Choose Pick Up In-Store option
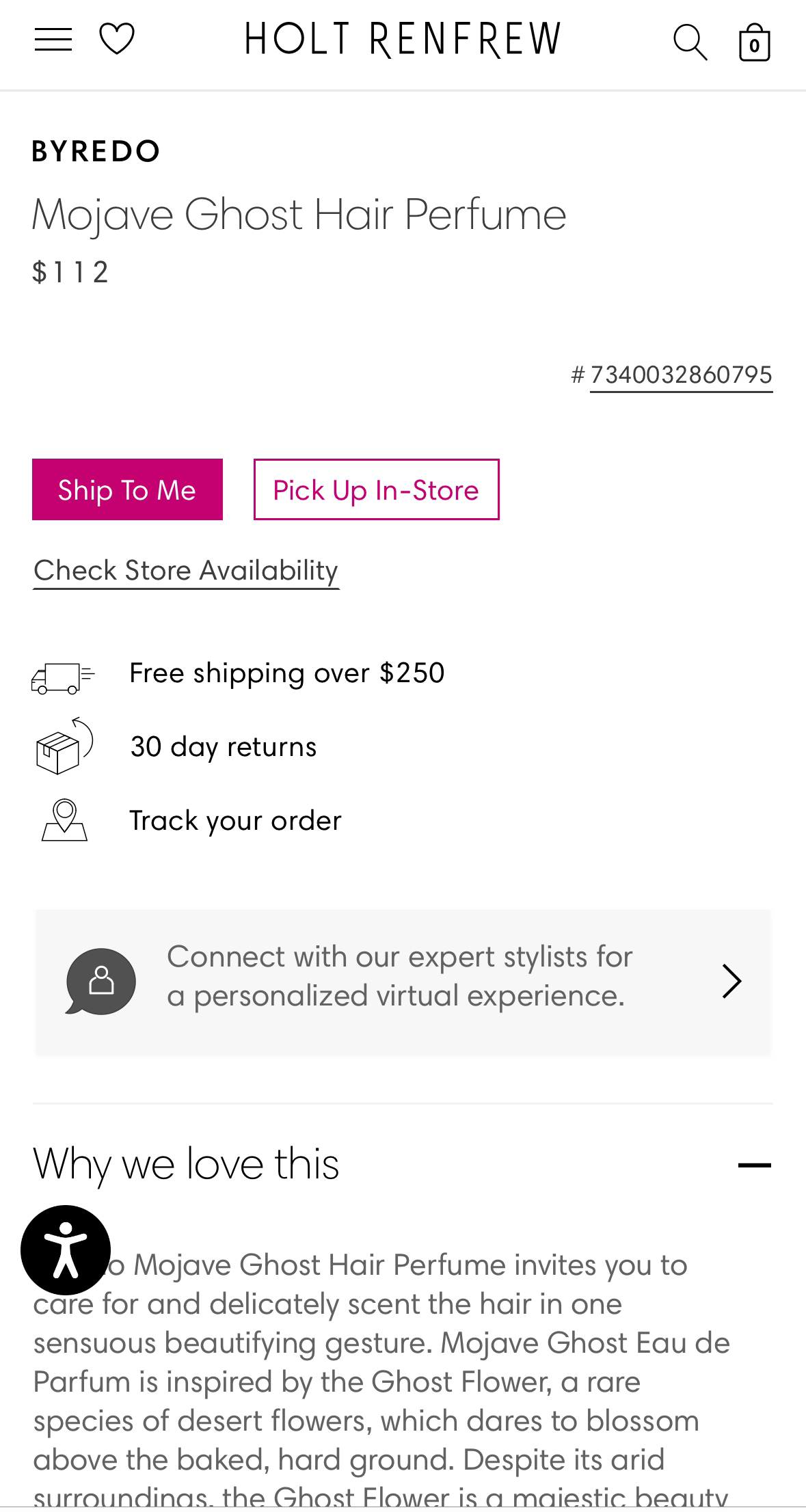Viewport: 806px width, 1512px height. (x=376, y=489)
